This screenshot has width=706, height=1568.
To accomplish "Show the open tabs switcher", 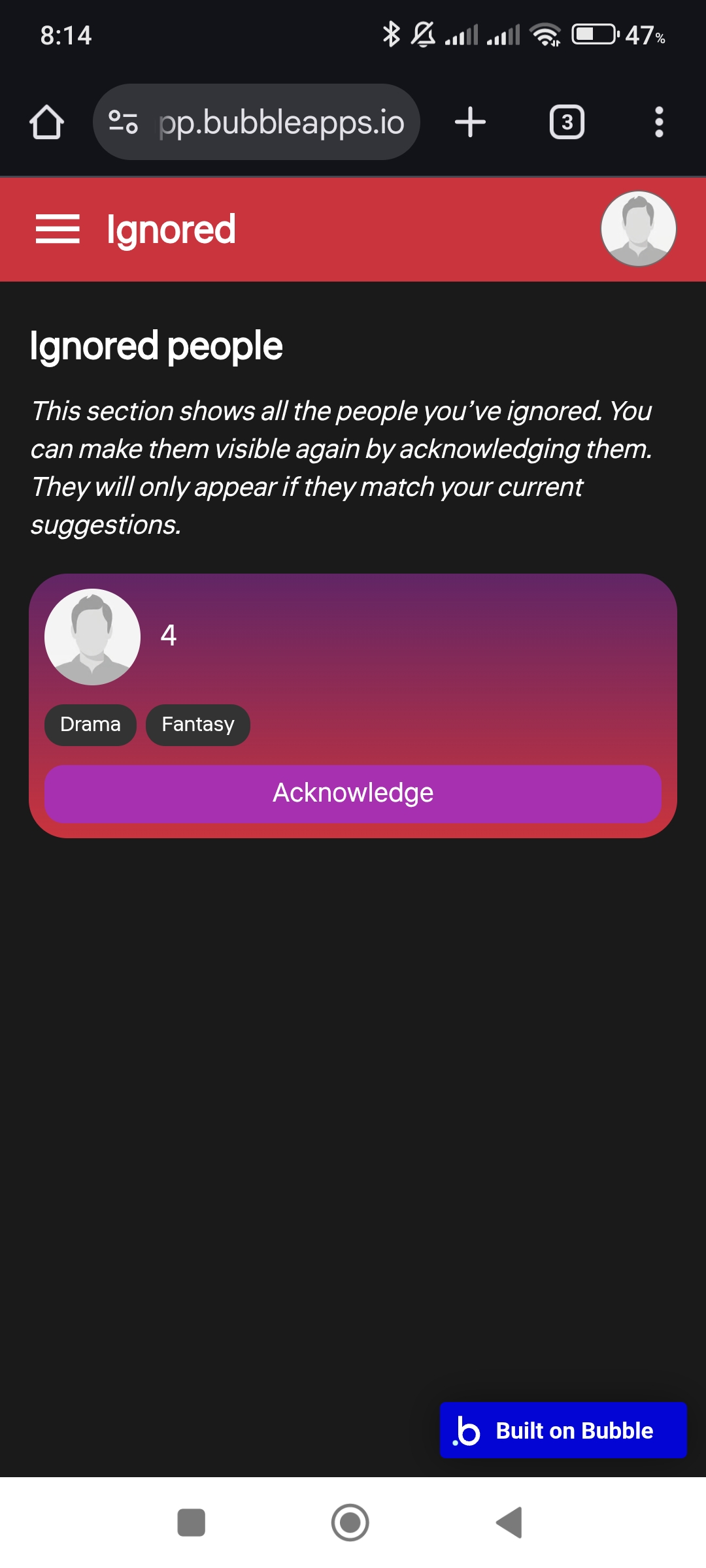I will [x=567, y=122].
